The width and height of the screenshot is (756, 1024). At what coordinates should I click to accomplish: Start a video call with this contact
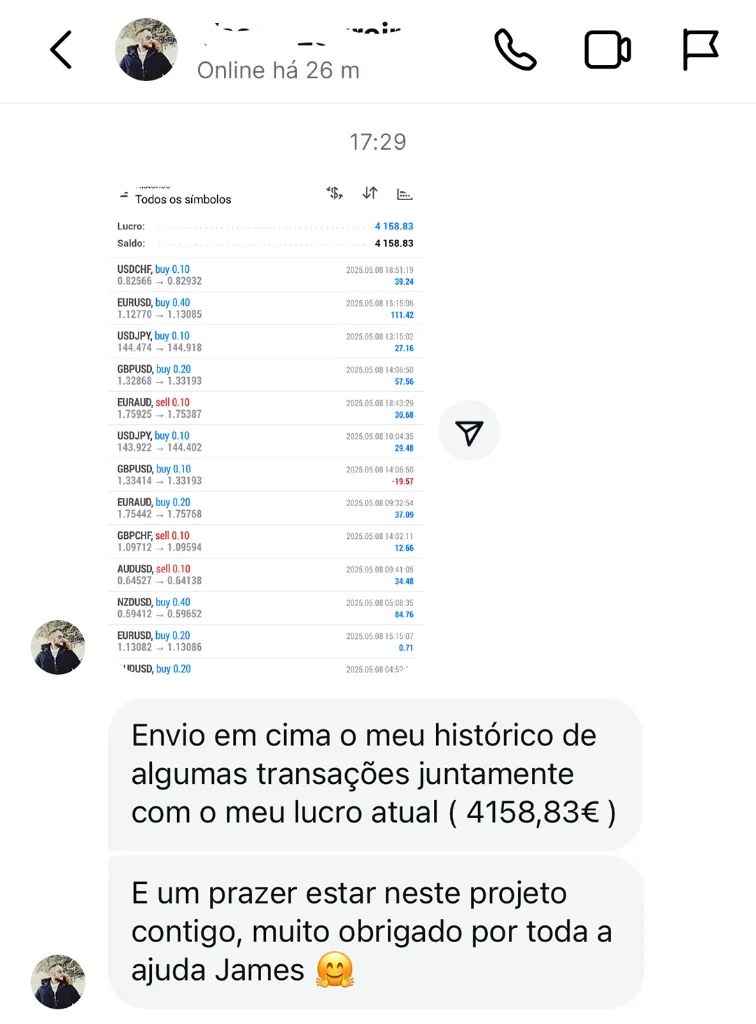607,50
